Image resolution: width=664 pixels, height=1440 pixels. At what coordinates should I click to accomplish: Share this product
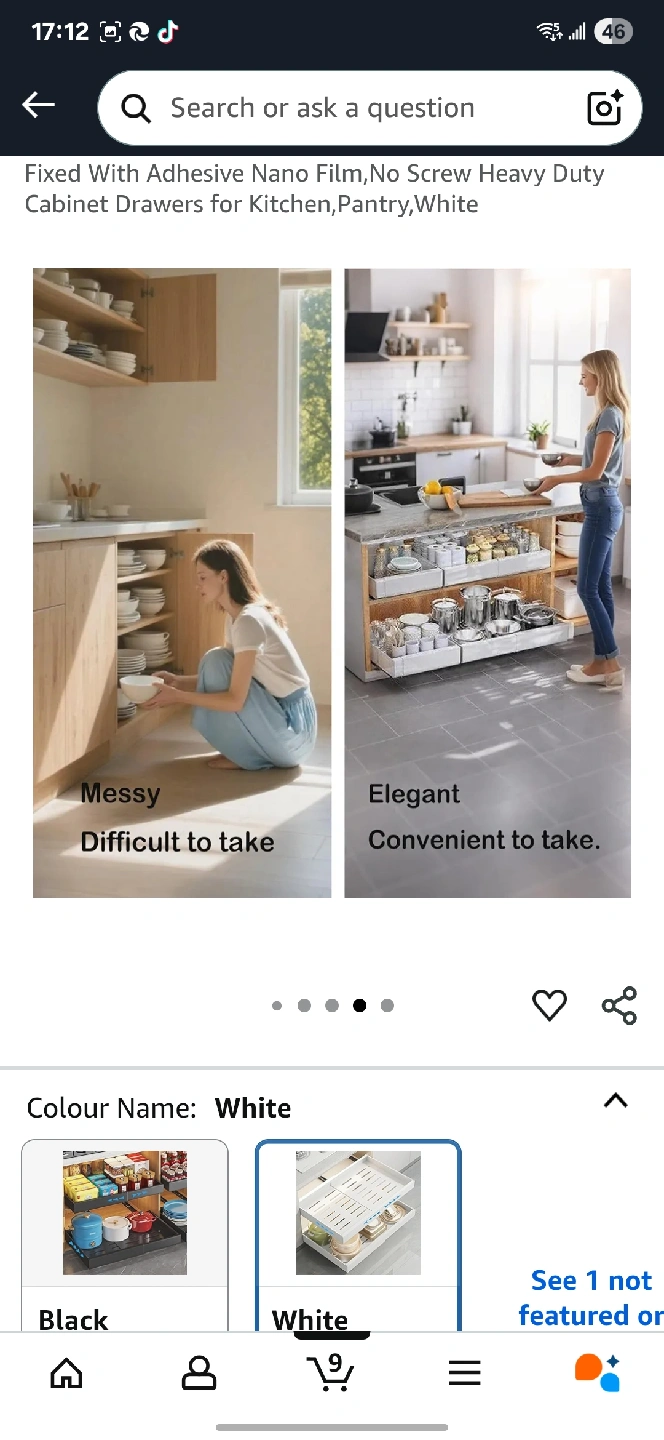pyautogui.click(x=619, y=1005)
